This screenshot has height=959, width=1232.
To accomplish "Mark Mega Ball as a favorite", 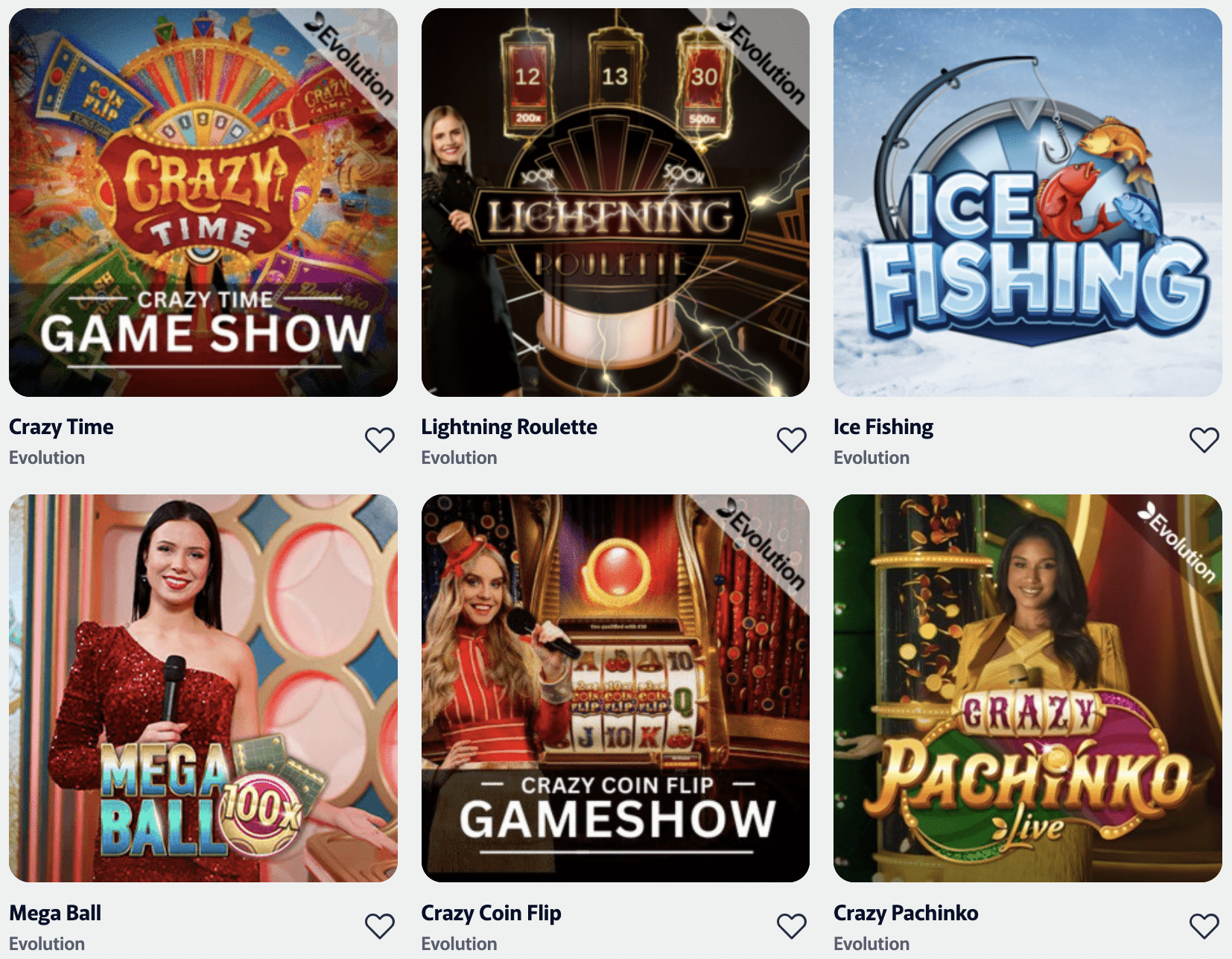I will coord(380,926).
